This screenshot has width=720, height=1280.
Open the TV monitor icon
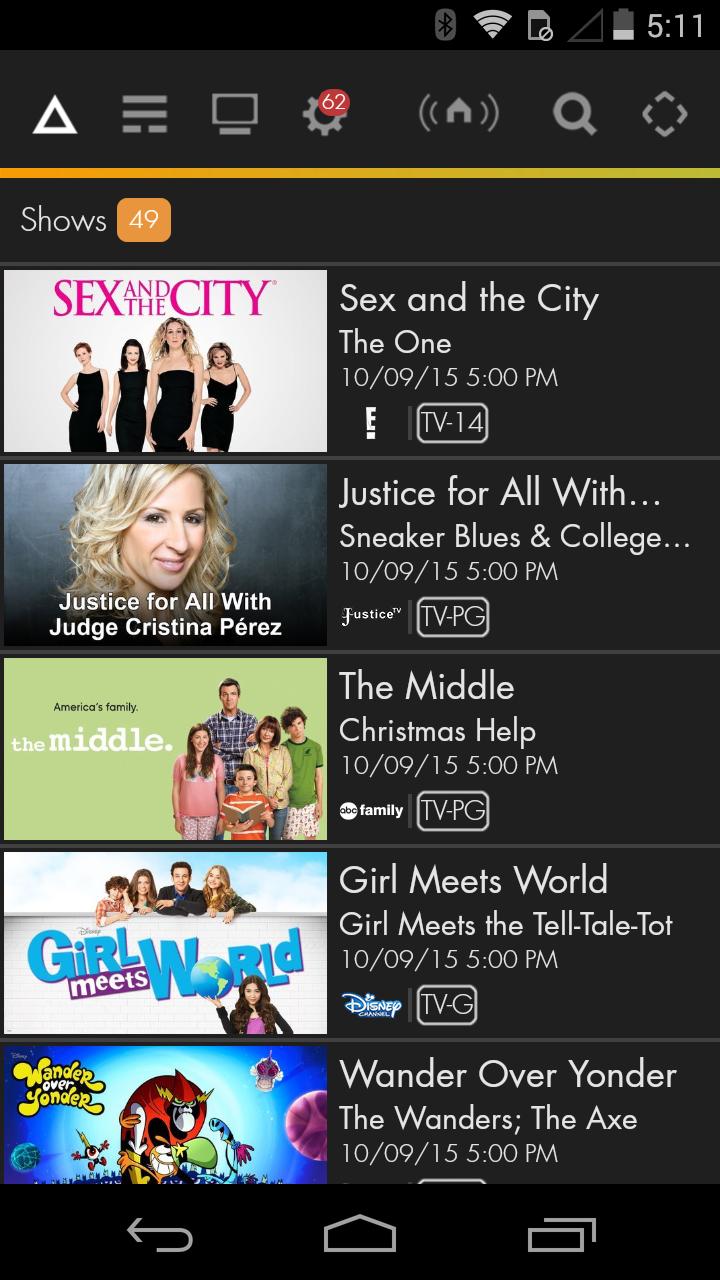point(235,115)
